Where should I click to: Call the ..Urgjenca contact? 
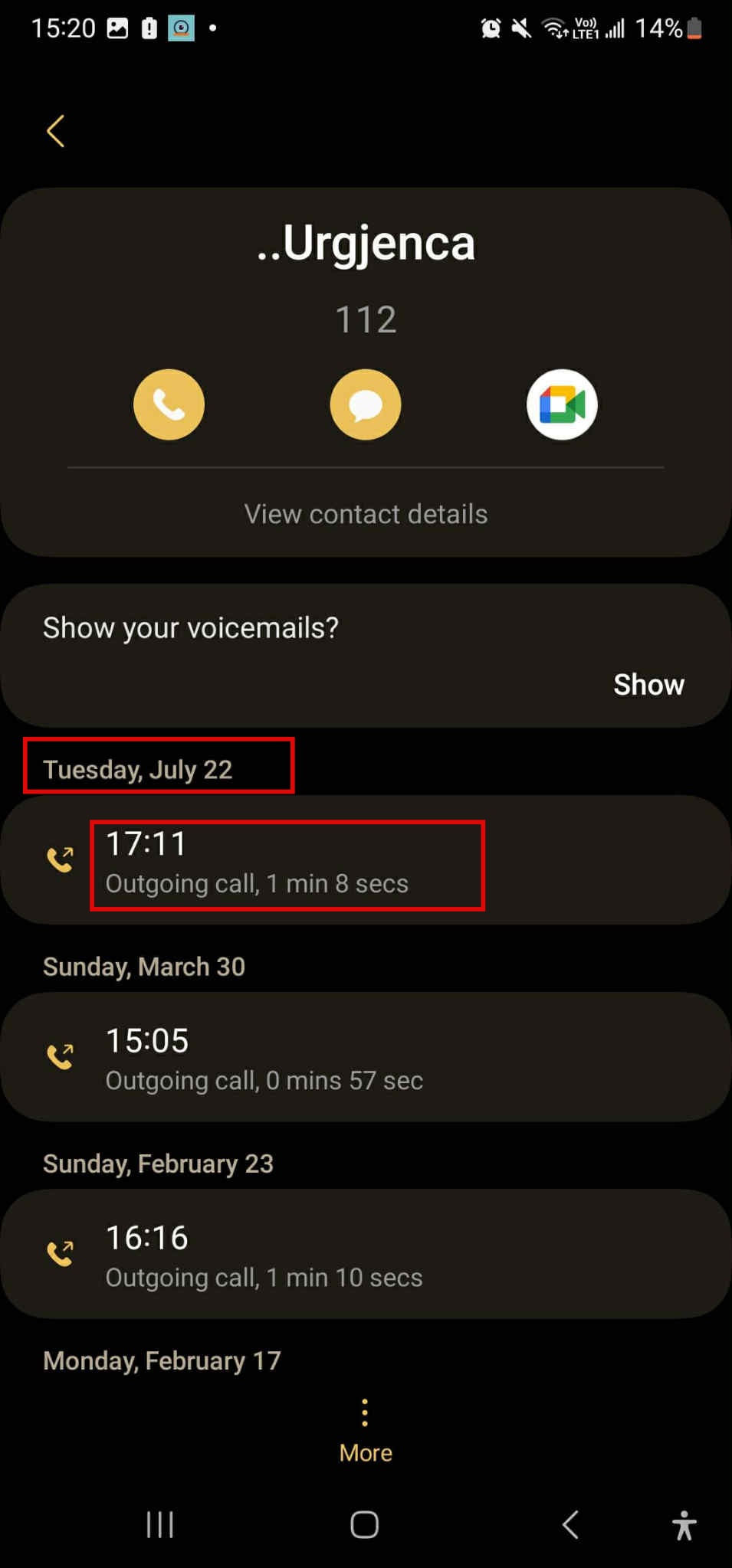pyautogui.click(x=169, y=404)
